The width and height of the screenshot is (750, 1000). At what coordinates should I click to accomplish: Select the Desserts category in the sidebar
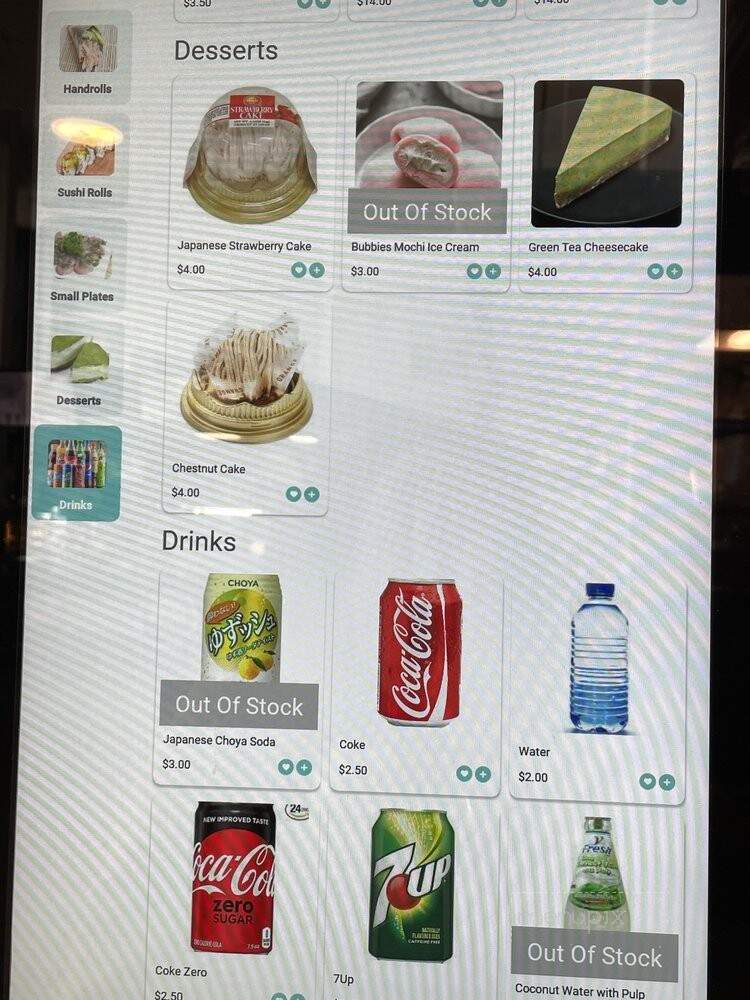click(x=79, y=369)
